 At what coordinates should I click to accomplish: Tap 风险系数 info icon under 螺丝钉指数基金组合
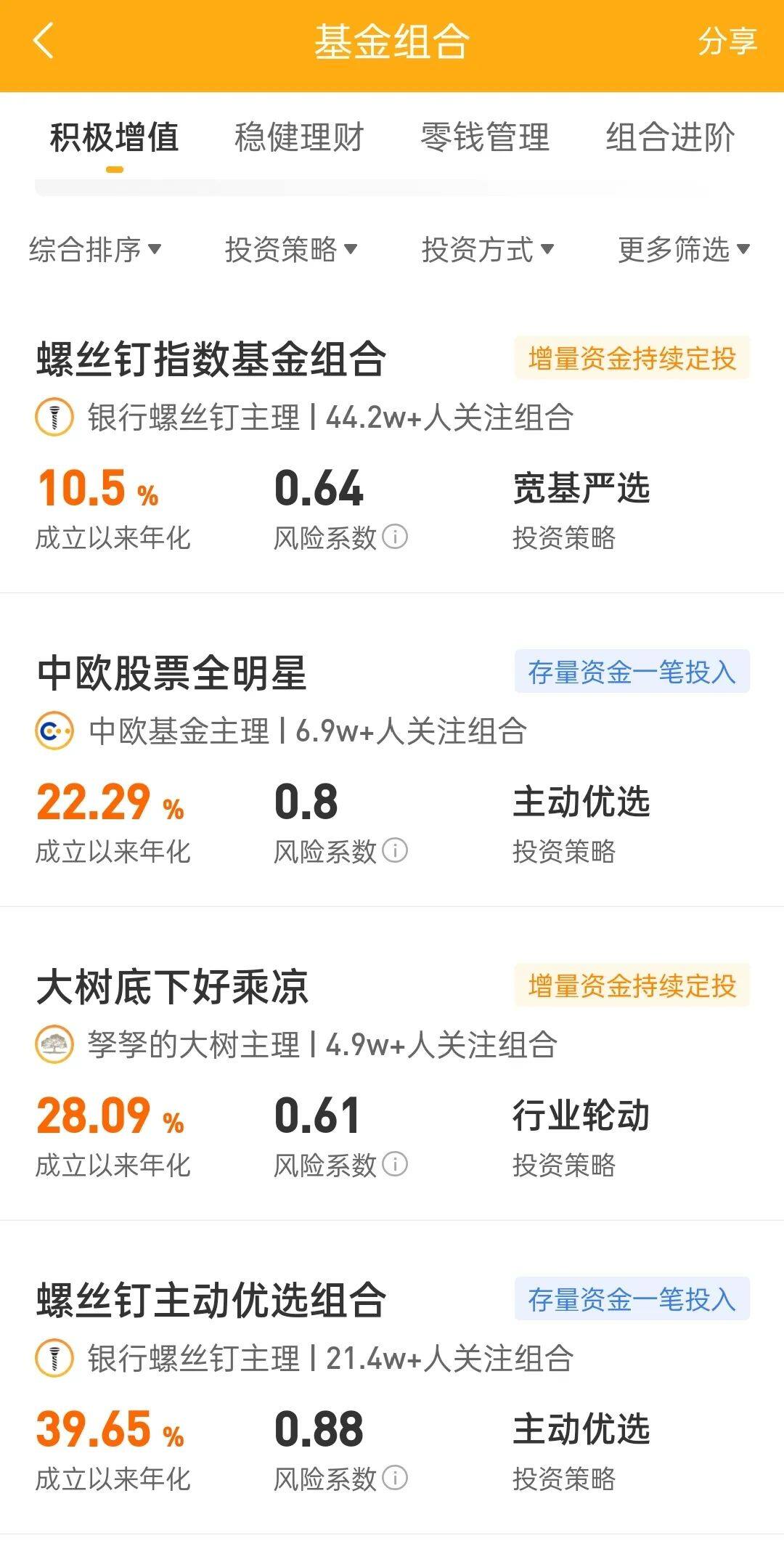[395, 537]
